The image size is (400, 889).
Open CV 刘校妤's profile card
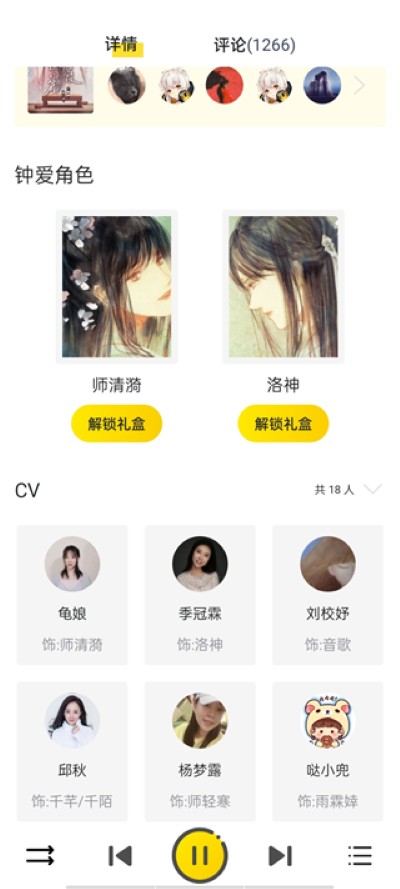coord(328,595)
